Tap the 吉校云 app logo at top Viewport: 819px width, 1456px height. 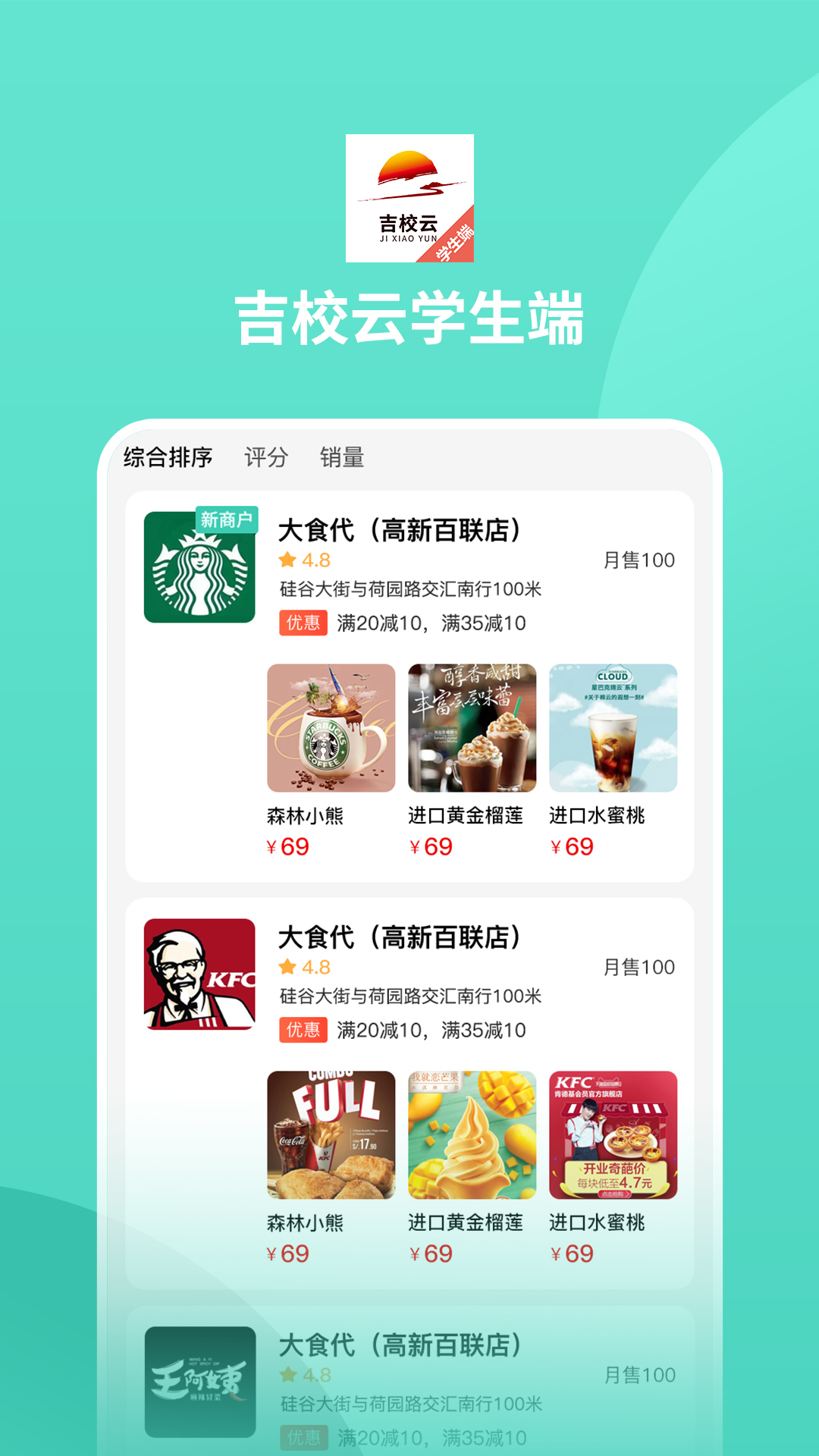point(409,199)
